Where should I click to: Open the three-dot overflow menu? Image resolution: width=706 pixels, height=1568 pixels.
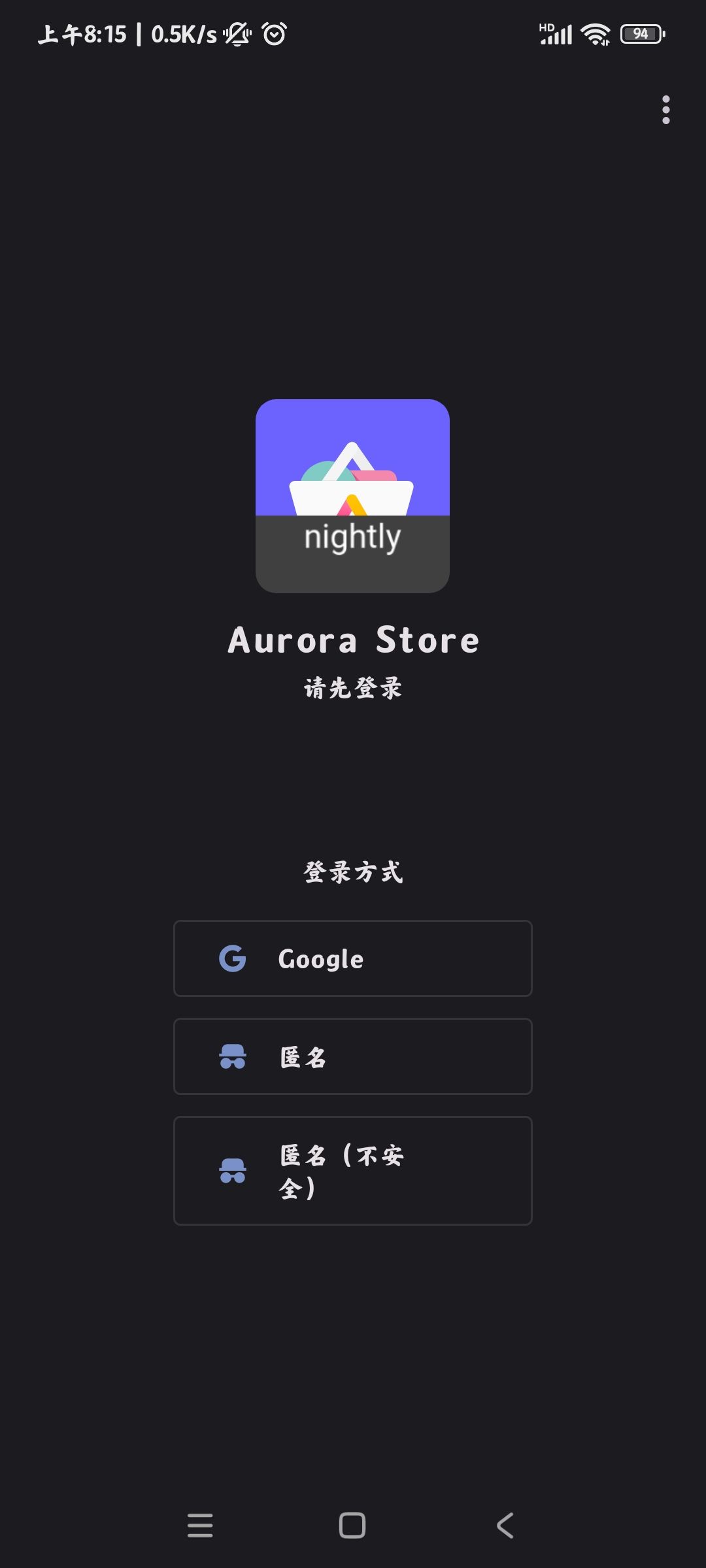tap(665, 110)
